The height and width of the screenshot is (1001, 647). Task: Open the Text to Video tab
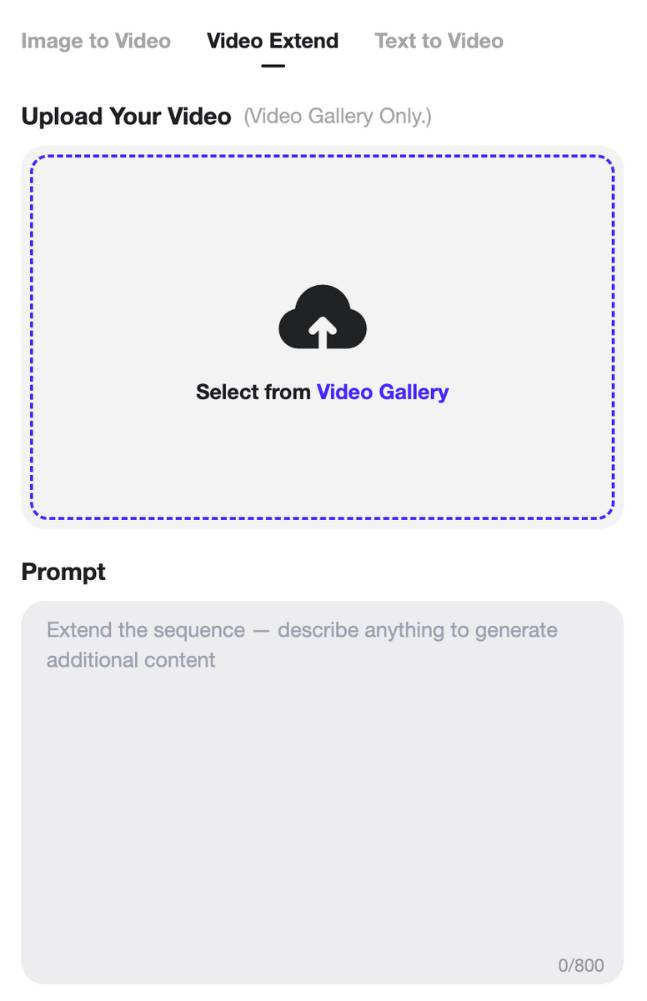click(x=439, y=41)
